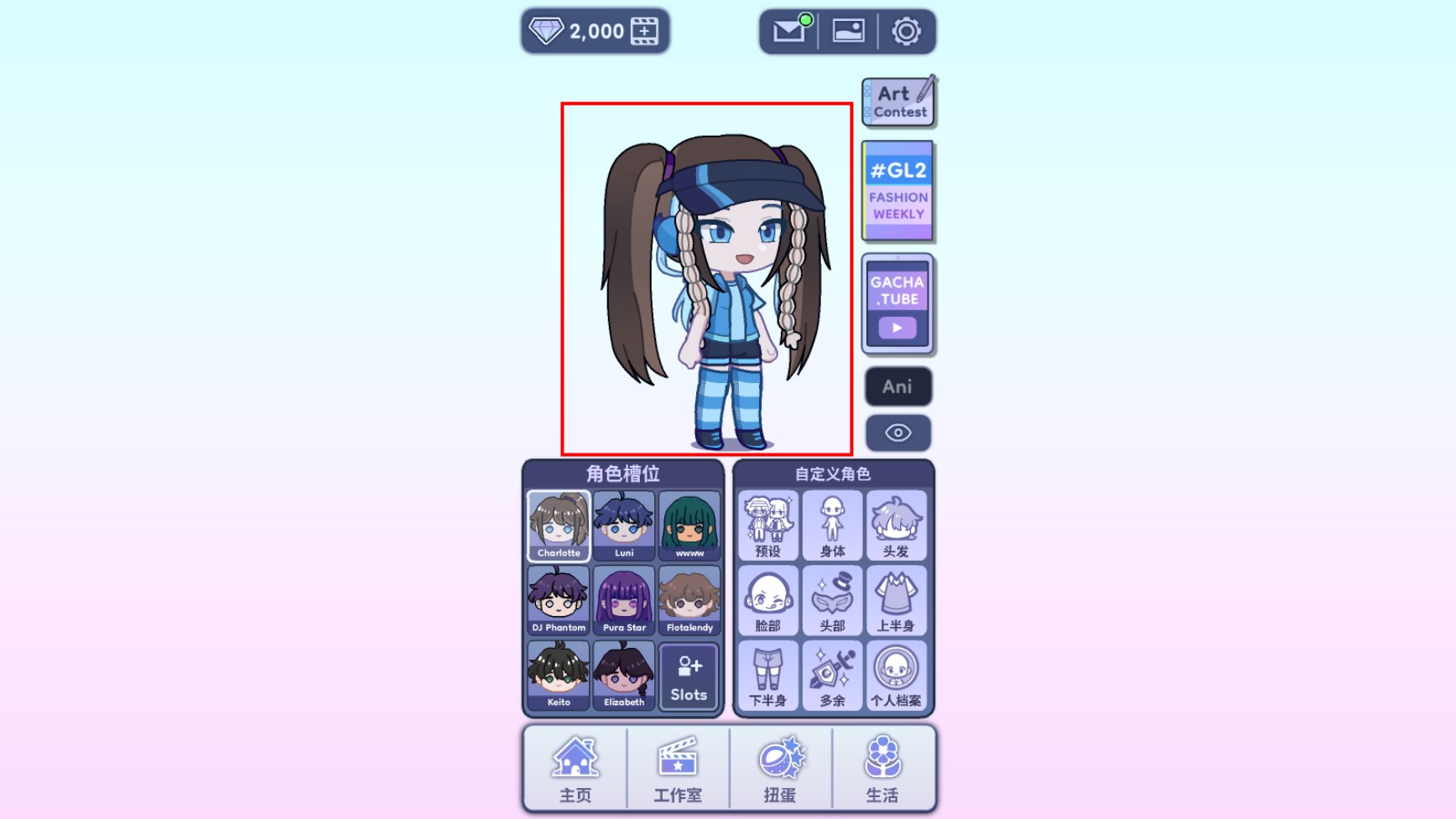Launch Gacha Tube

point(897,303)
